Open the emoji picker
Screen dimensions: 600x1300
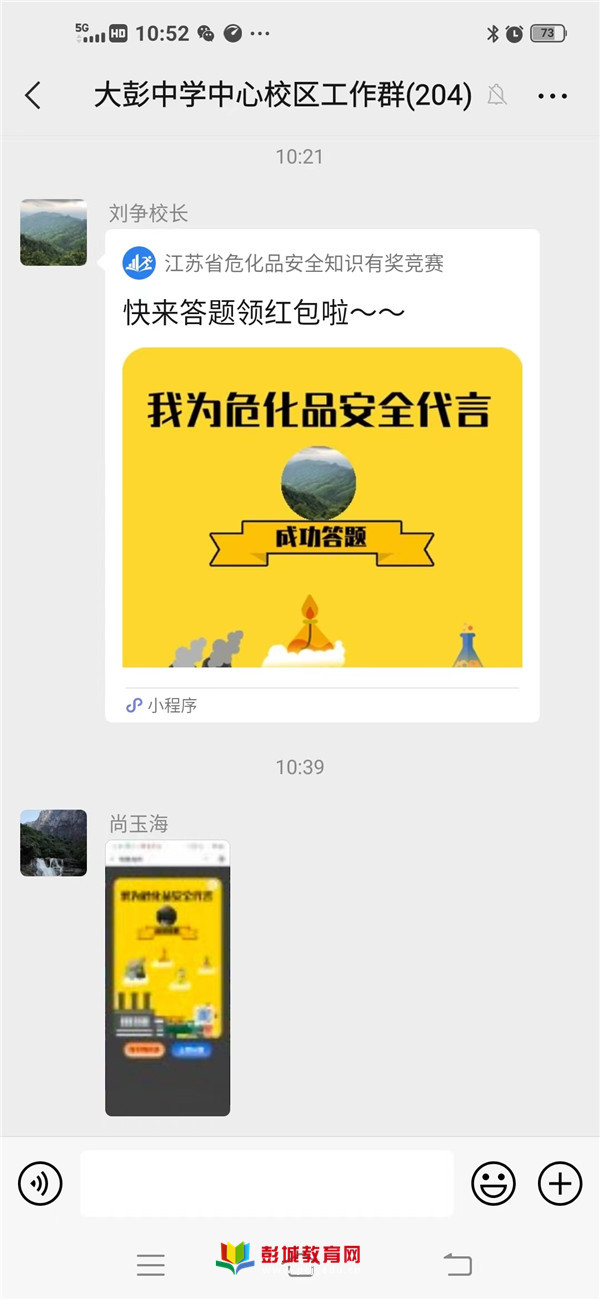click(x=493, y=1184)
